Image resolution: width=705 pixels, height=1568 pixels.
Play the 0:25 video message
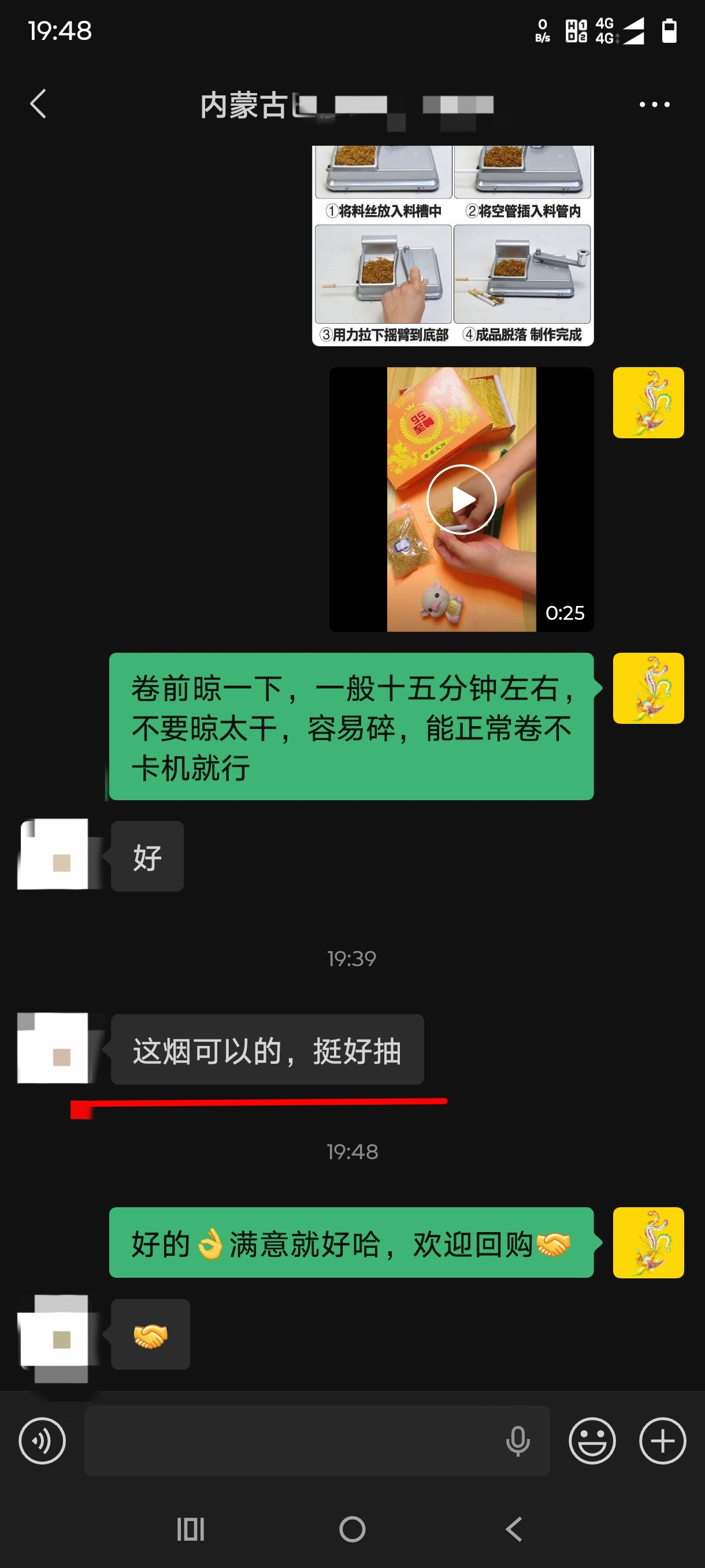461,500
